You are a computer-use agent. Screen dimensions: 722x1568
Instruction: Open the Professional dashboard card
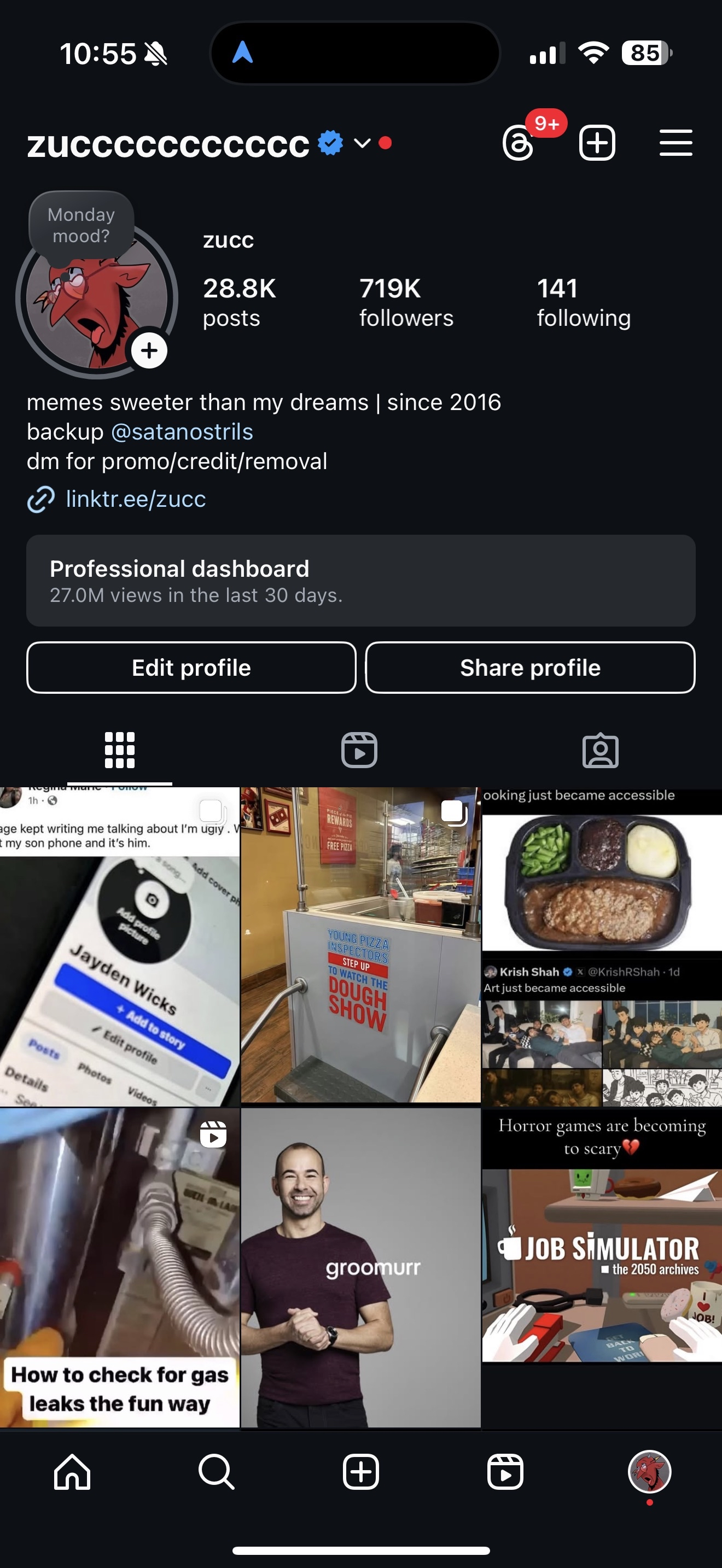click(x=360, y=581)
